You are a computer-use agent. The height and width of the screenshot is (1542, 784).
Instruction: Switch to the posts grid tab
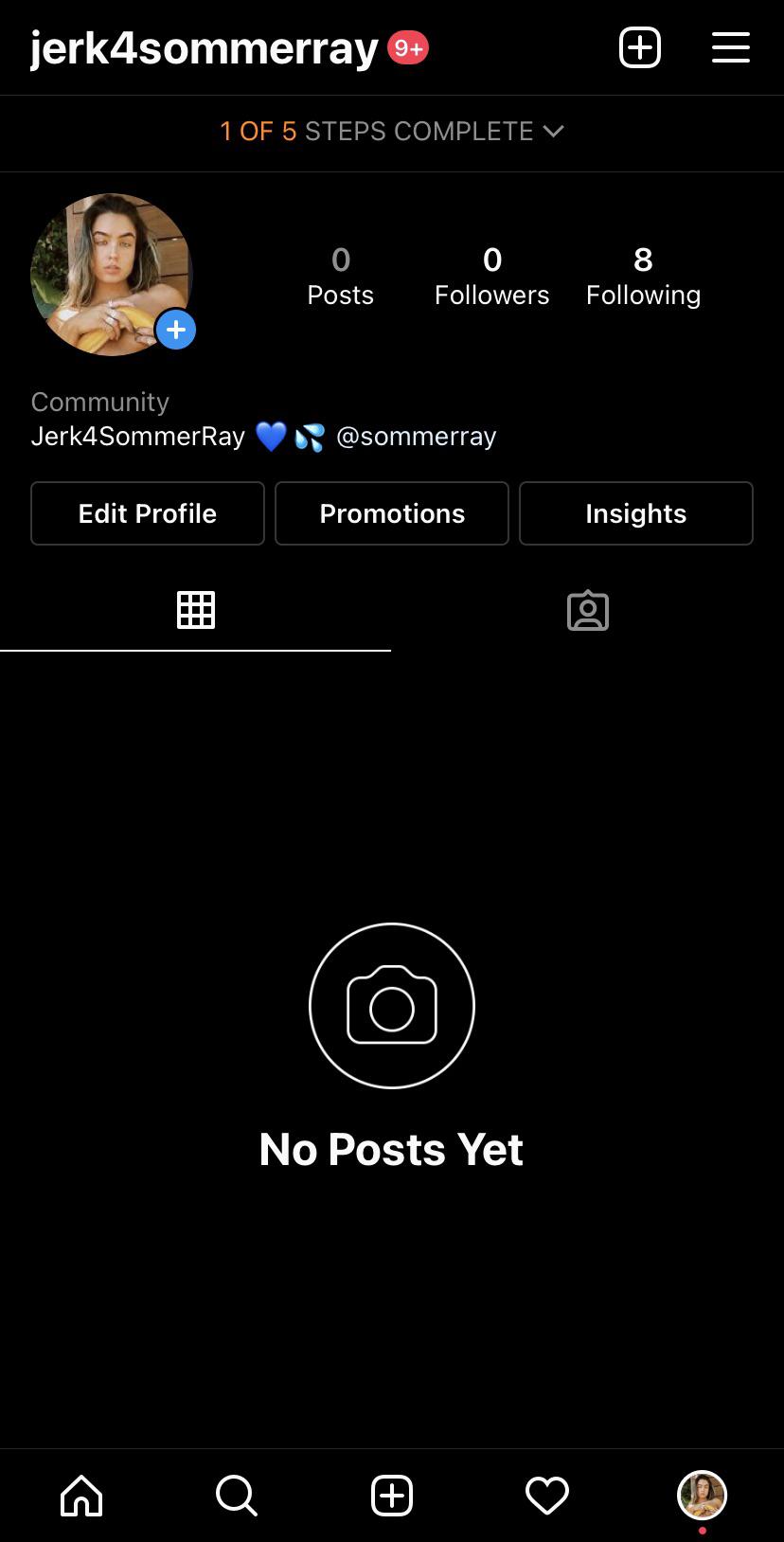pos(196,610)
